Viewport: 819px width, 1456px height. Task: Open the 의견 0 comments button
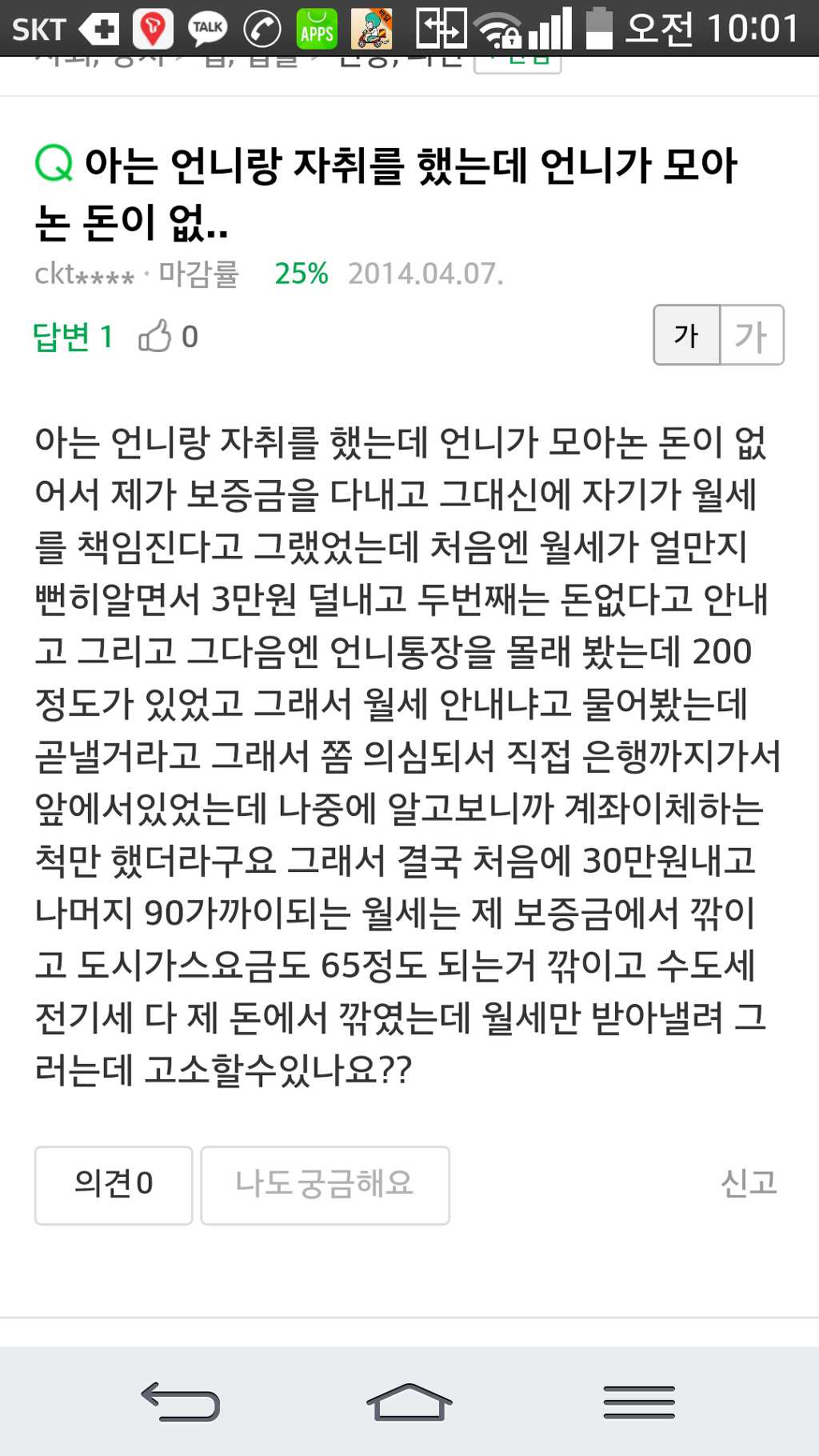[114, 1185]
